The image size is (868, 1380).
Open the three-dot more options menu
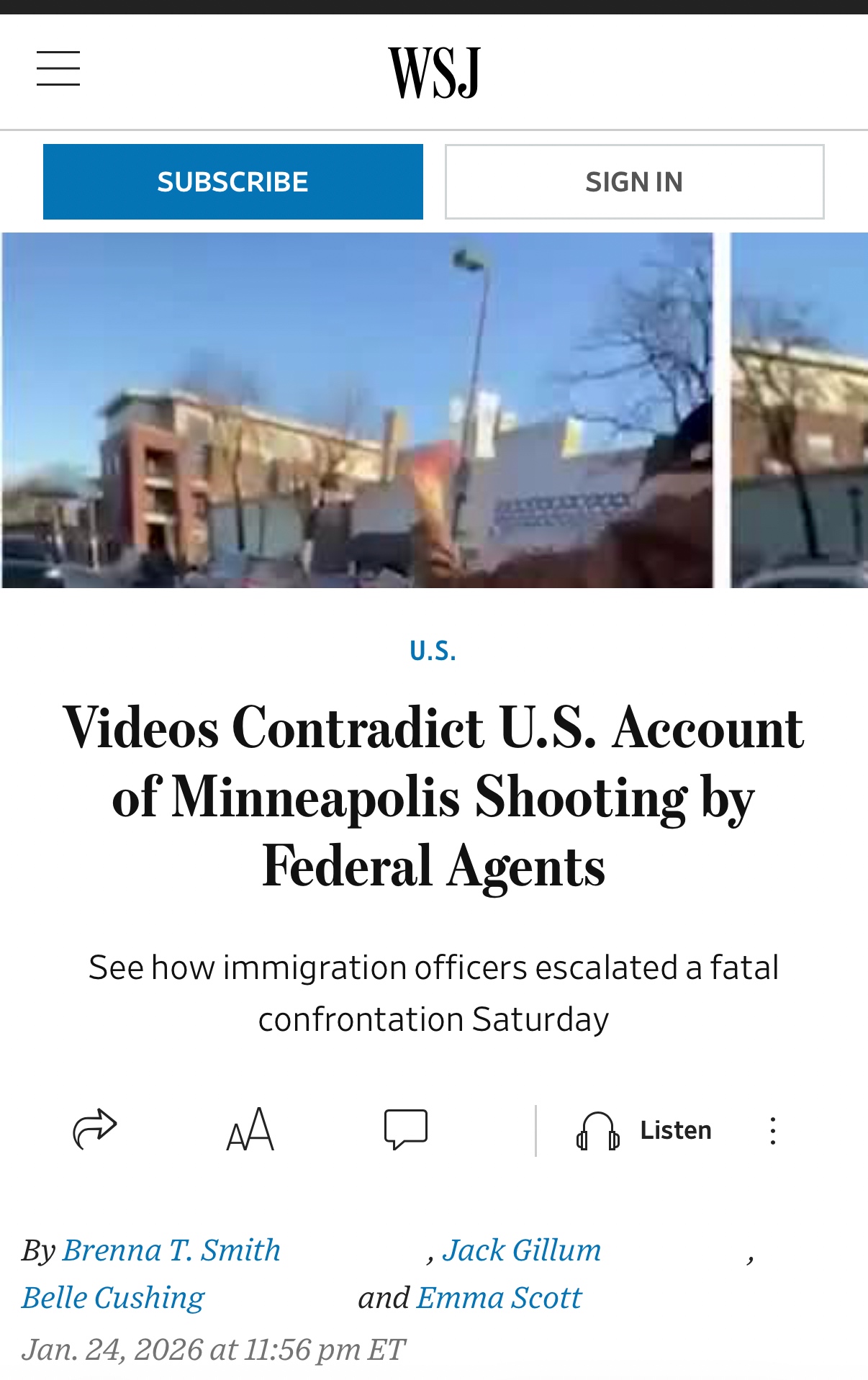click(x=773, y=1130)
